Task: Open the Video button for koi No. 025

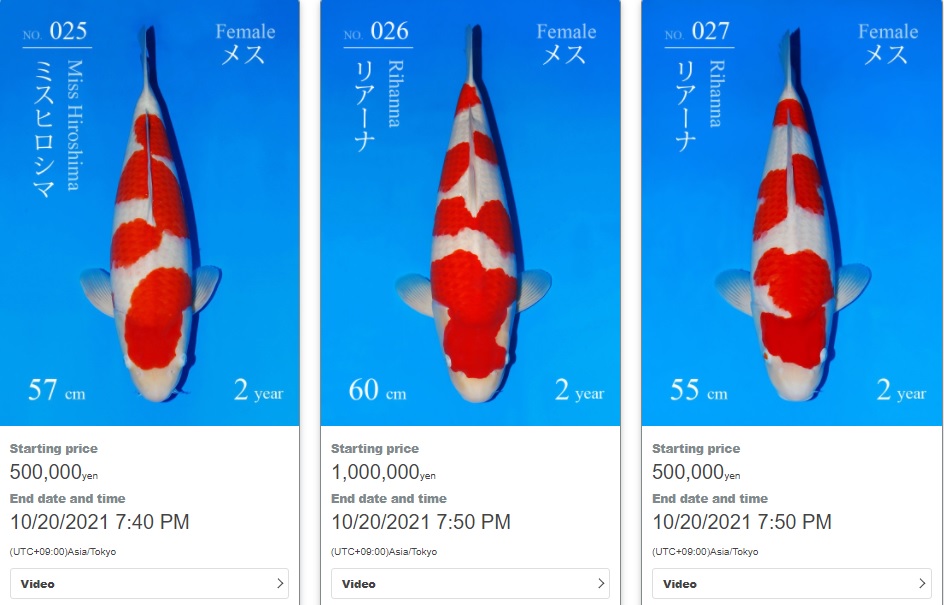Action: [x=149, y=583]
